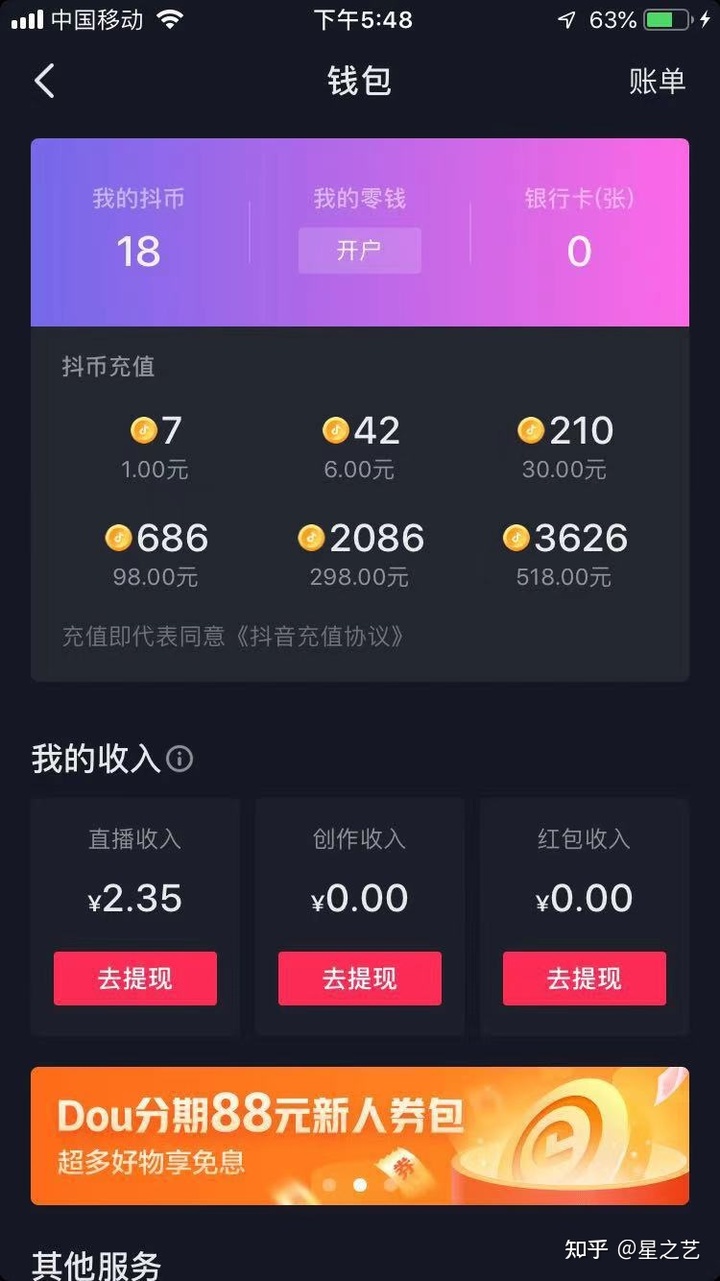This screenshot has height=1281, width=720.
Task: Withdraw 红包收入 via 去提现
Action: (584, 978)
